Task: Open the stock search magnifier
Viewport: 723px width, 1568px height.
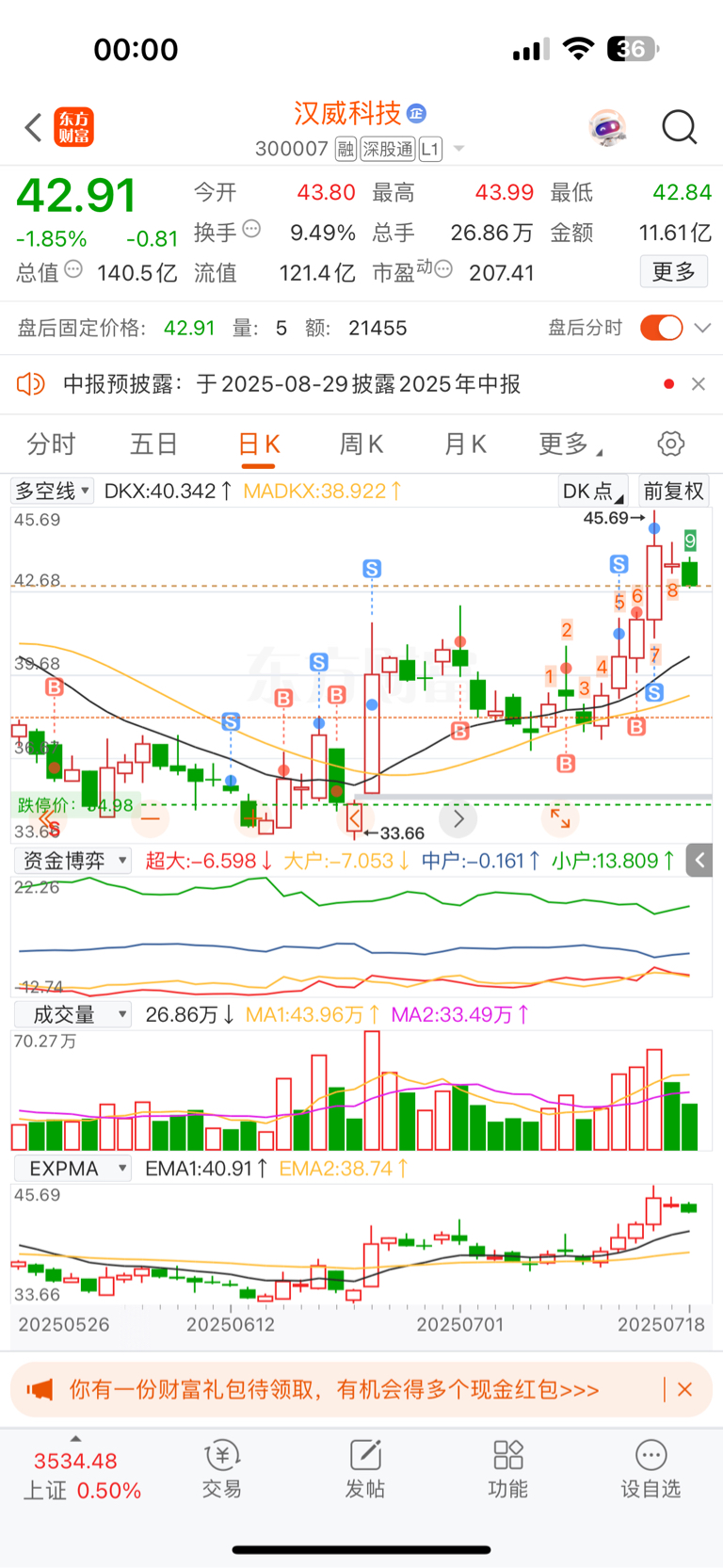Action: (x=679, y=127)
